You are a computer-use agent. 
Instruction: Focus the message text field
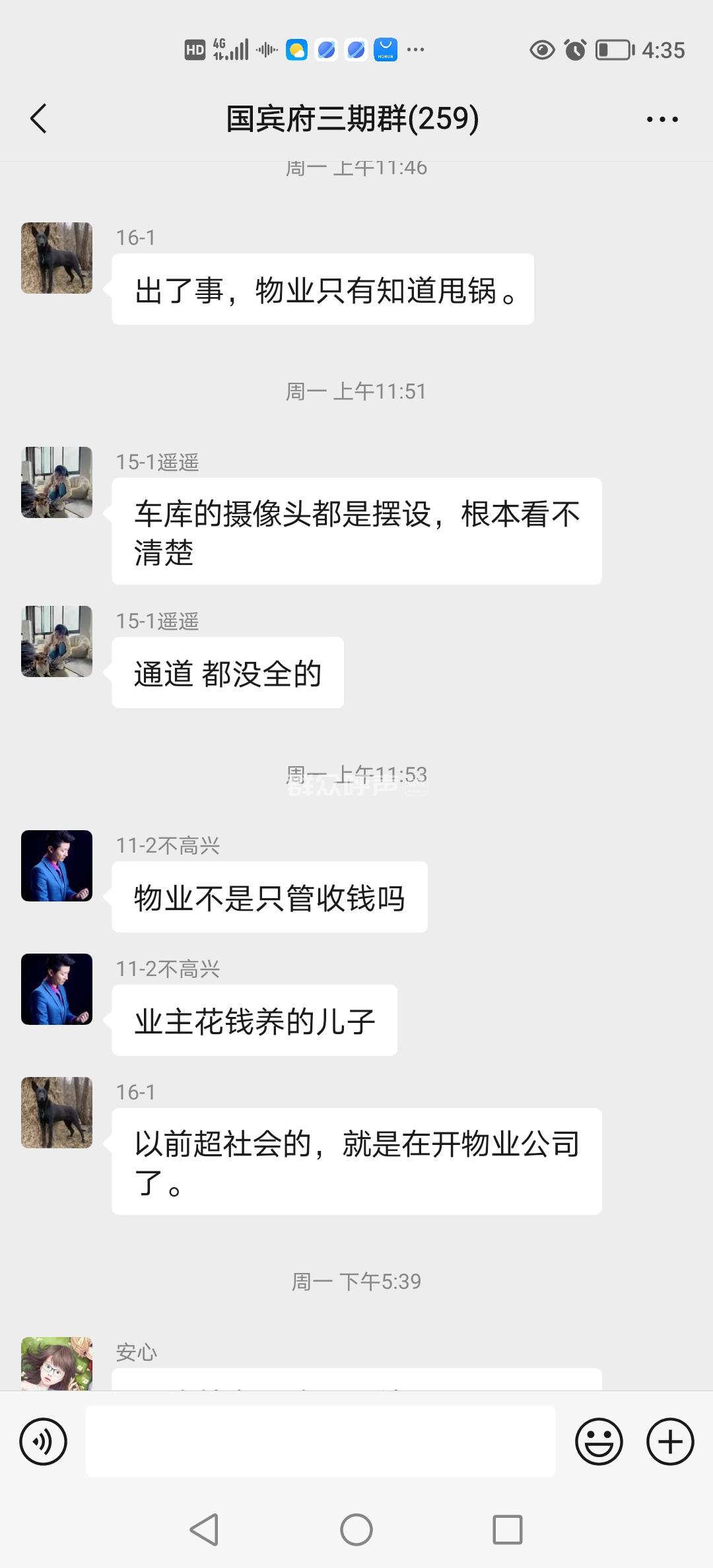point(320,1441)
